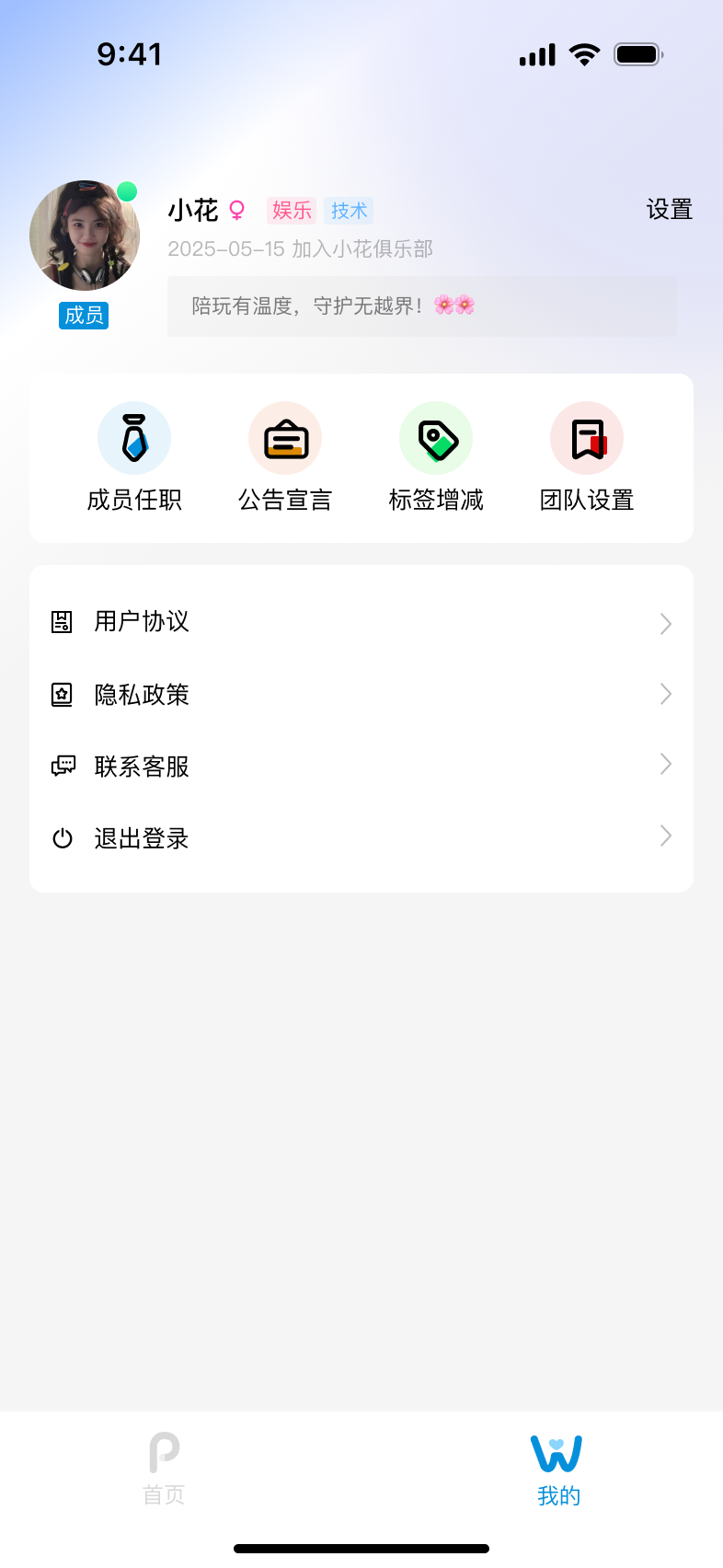
Task: Tap 退出登录 to log out
Action: [361, 837]
